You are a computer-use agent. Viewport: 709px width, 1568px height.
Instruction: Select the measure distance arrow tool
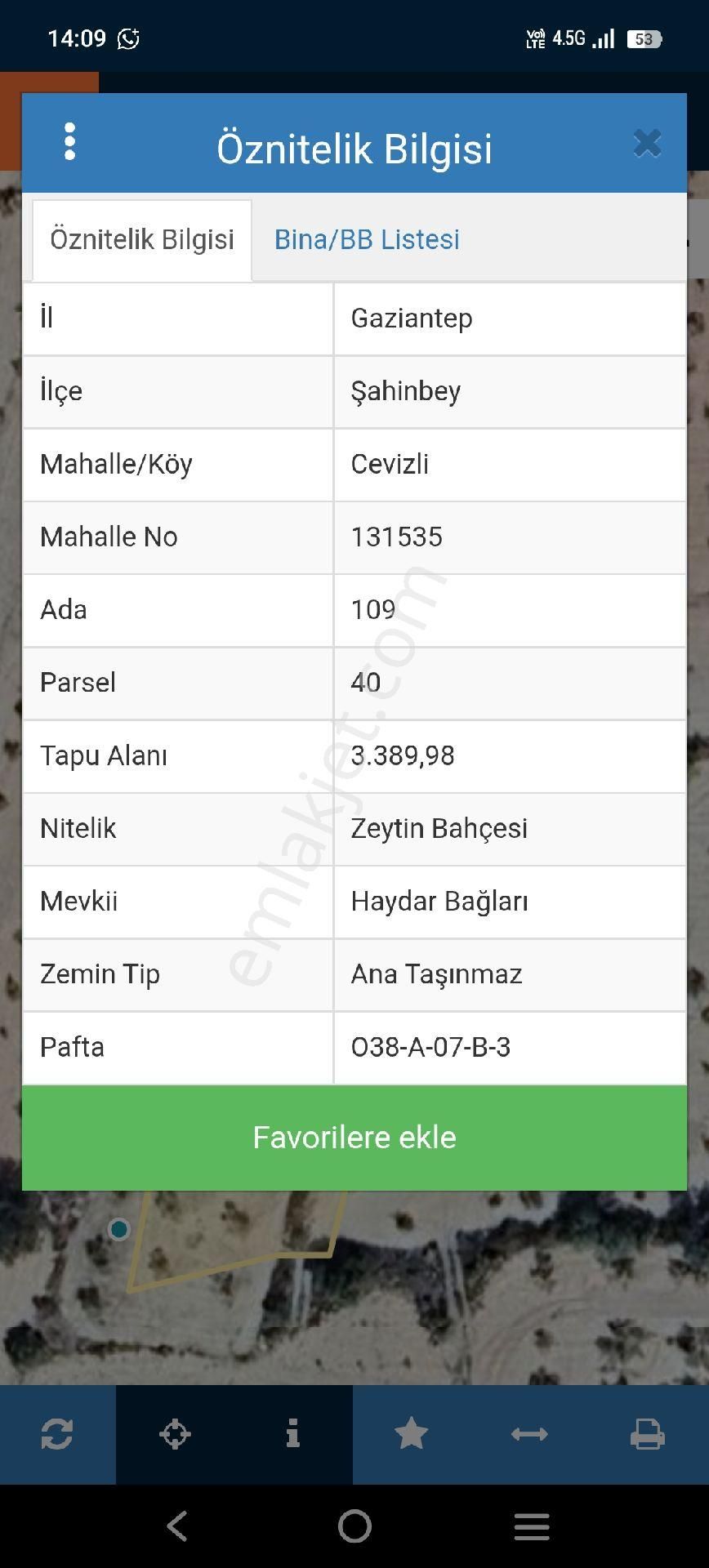coord(529,1434)
